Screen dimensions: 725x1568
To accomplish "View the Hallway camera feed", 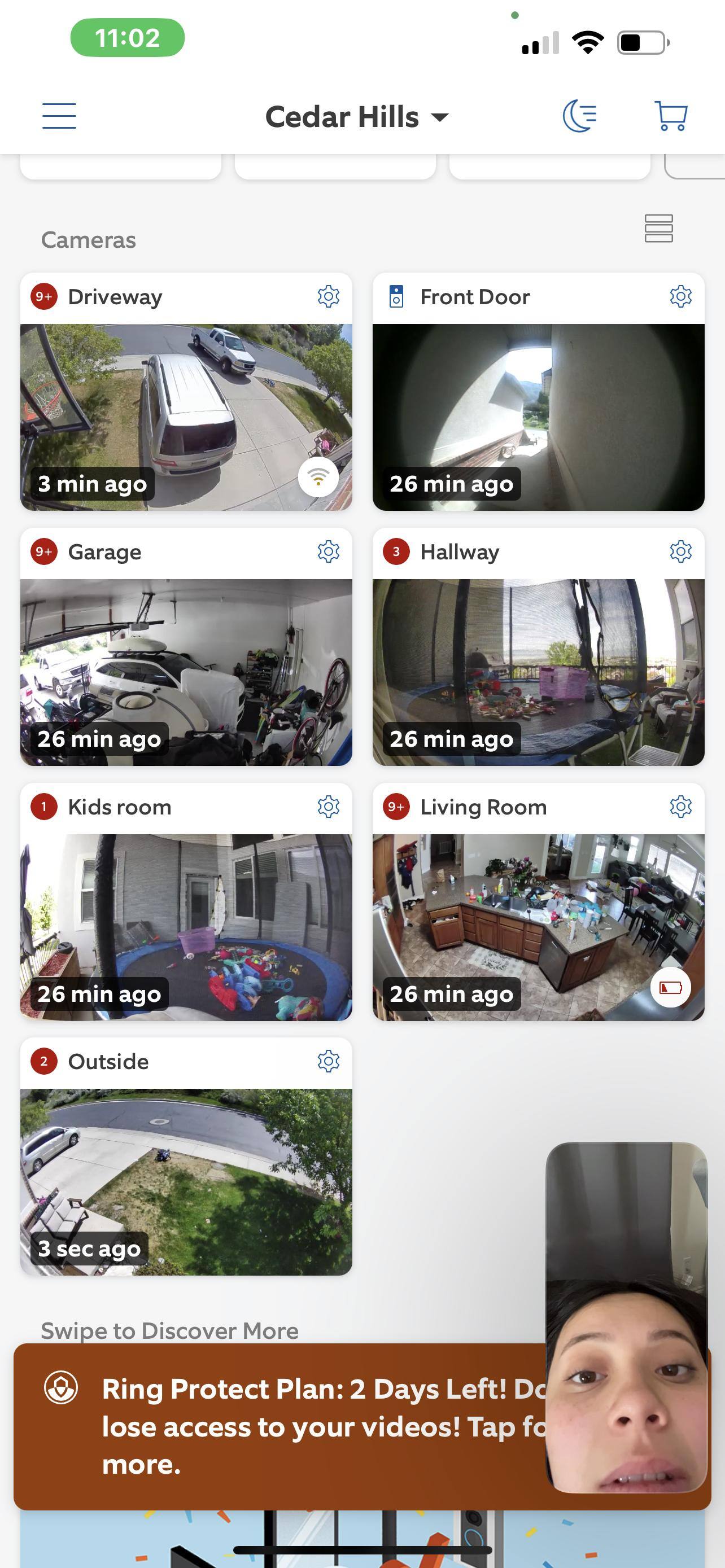I will click(538, 671).
